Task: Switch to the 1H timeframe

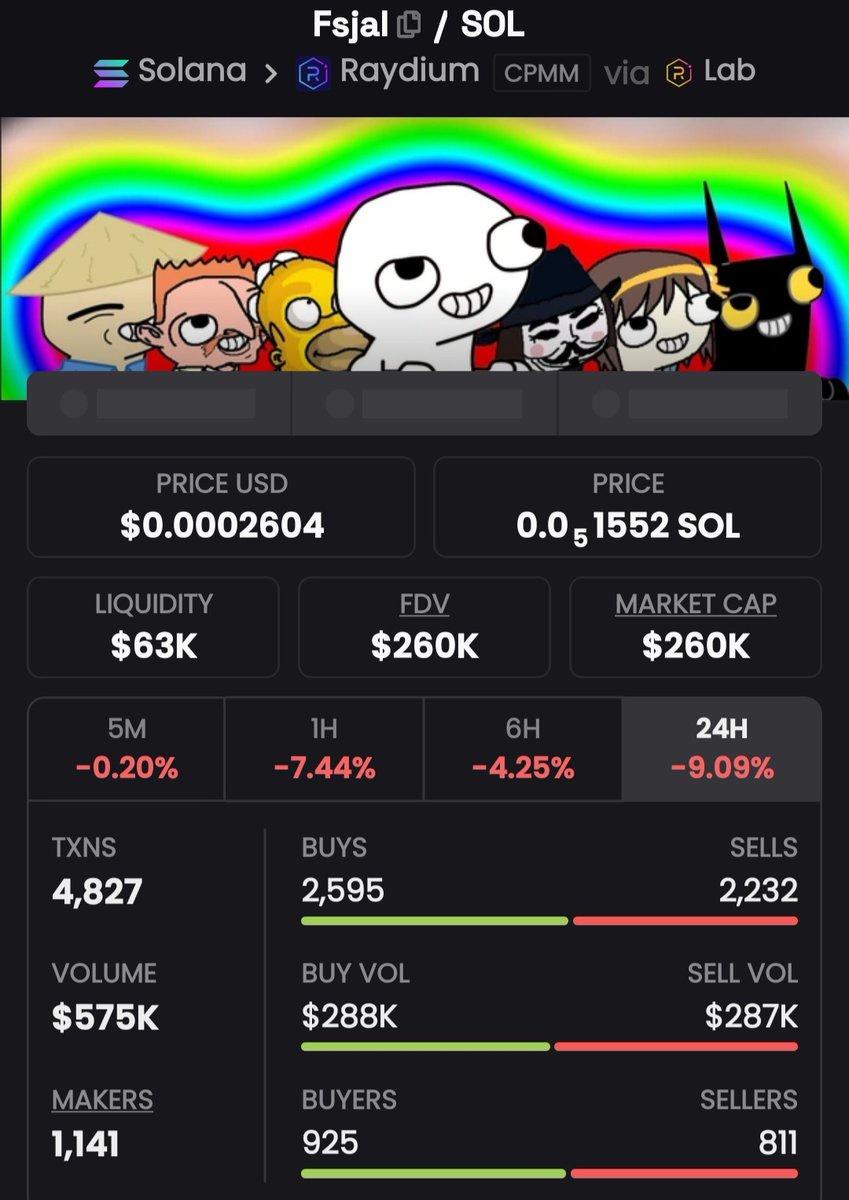Action: pyautogui.click(x=324, y=748)
